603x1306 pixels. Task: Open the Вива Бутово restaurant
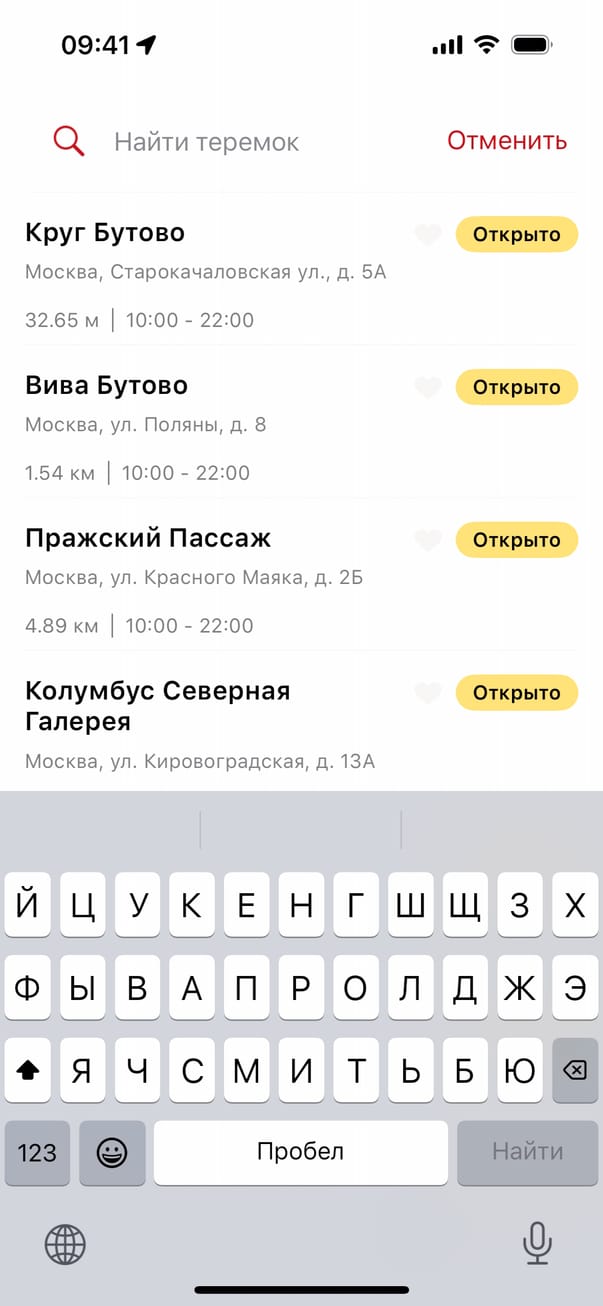click(107, 386)
